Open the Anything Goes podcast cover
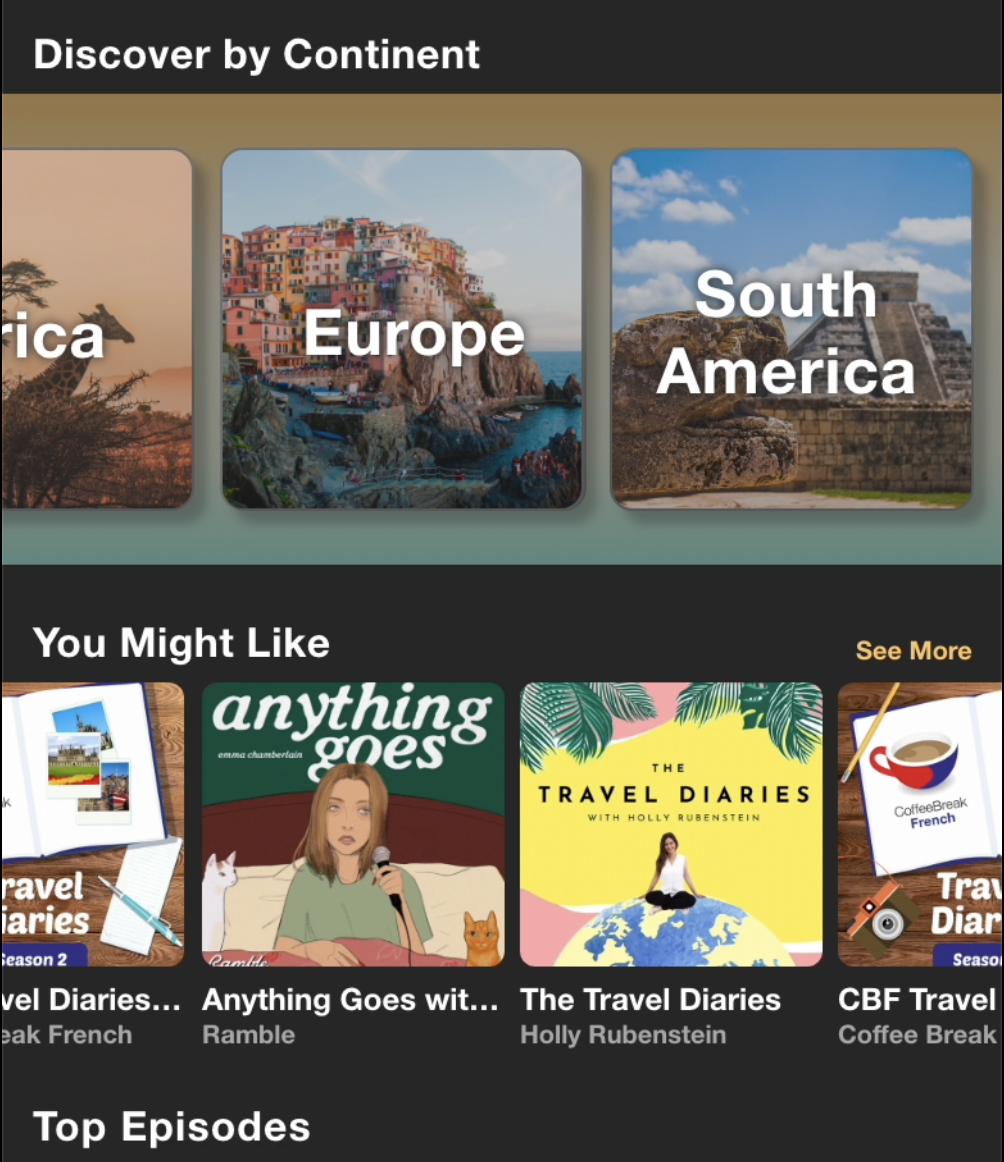1004x1162 pixels. click(352, 823)
